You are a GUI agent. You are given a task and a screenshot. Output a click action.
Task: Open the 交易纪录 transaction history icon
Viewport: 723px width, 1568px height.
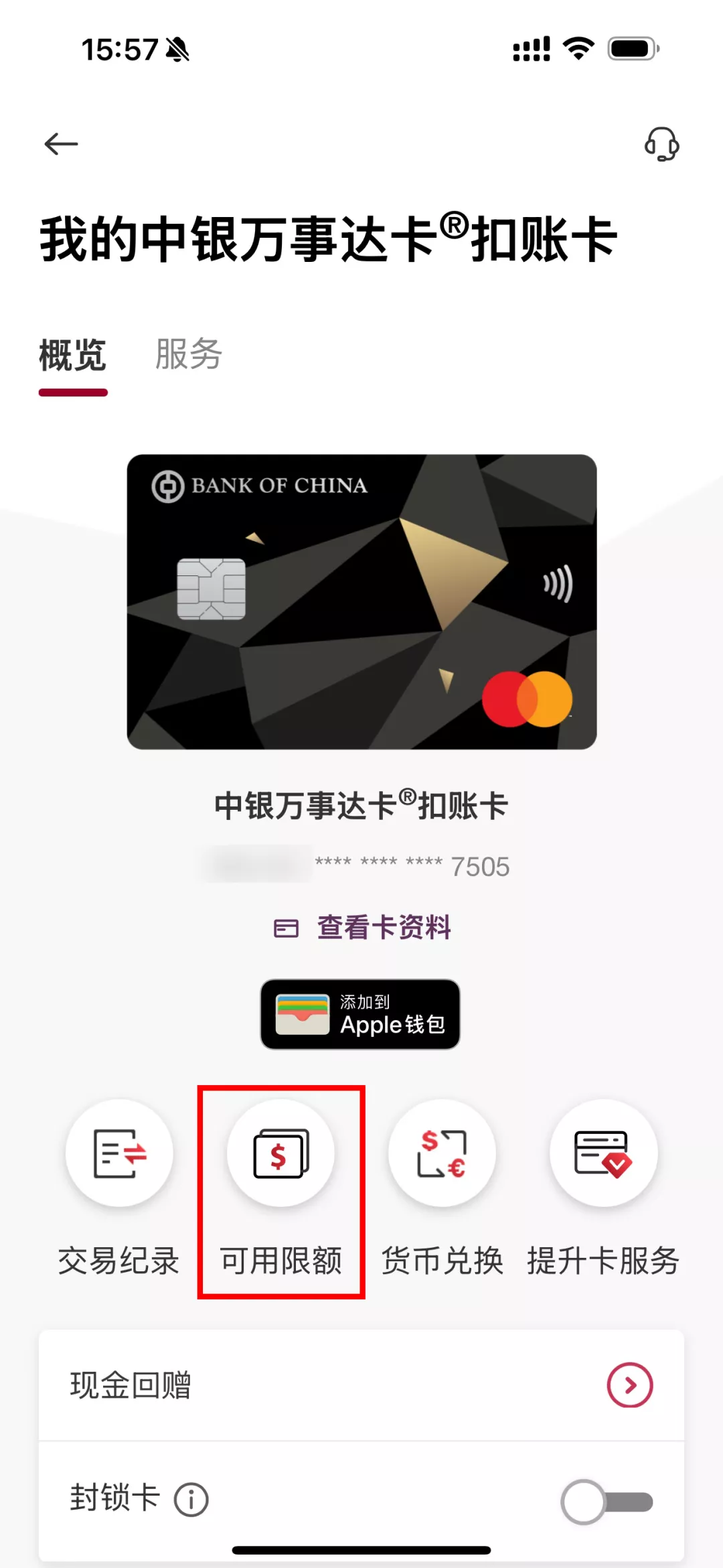pyautogui.click(x=119, y=1153)
